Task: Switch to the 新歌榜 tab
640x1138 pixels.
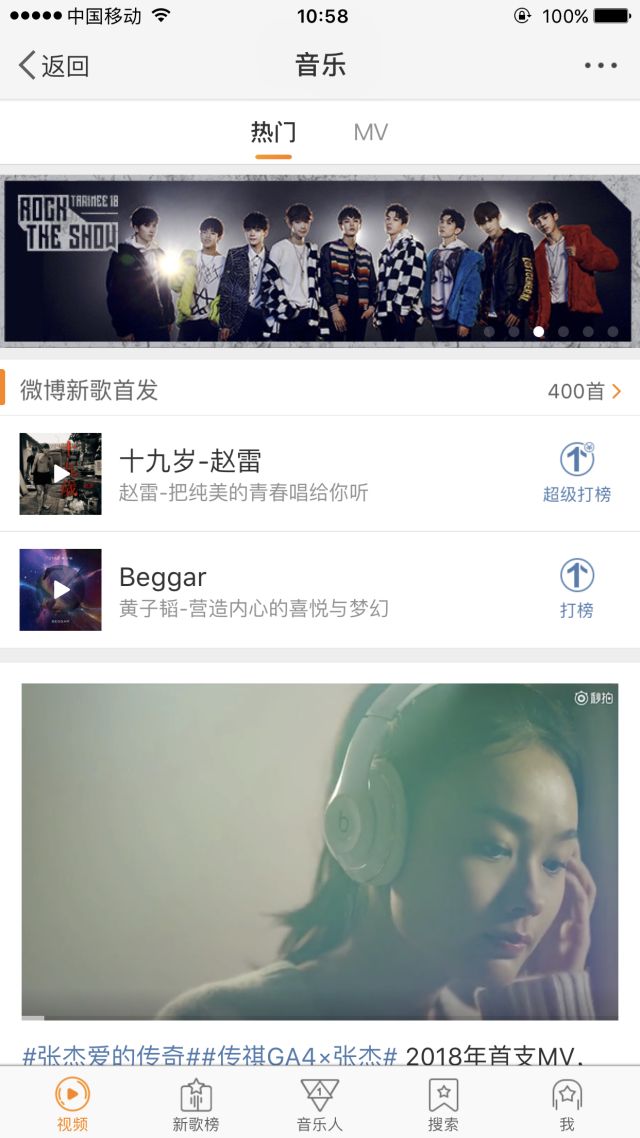Action: point(196,1104)
